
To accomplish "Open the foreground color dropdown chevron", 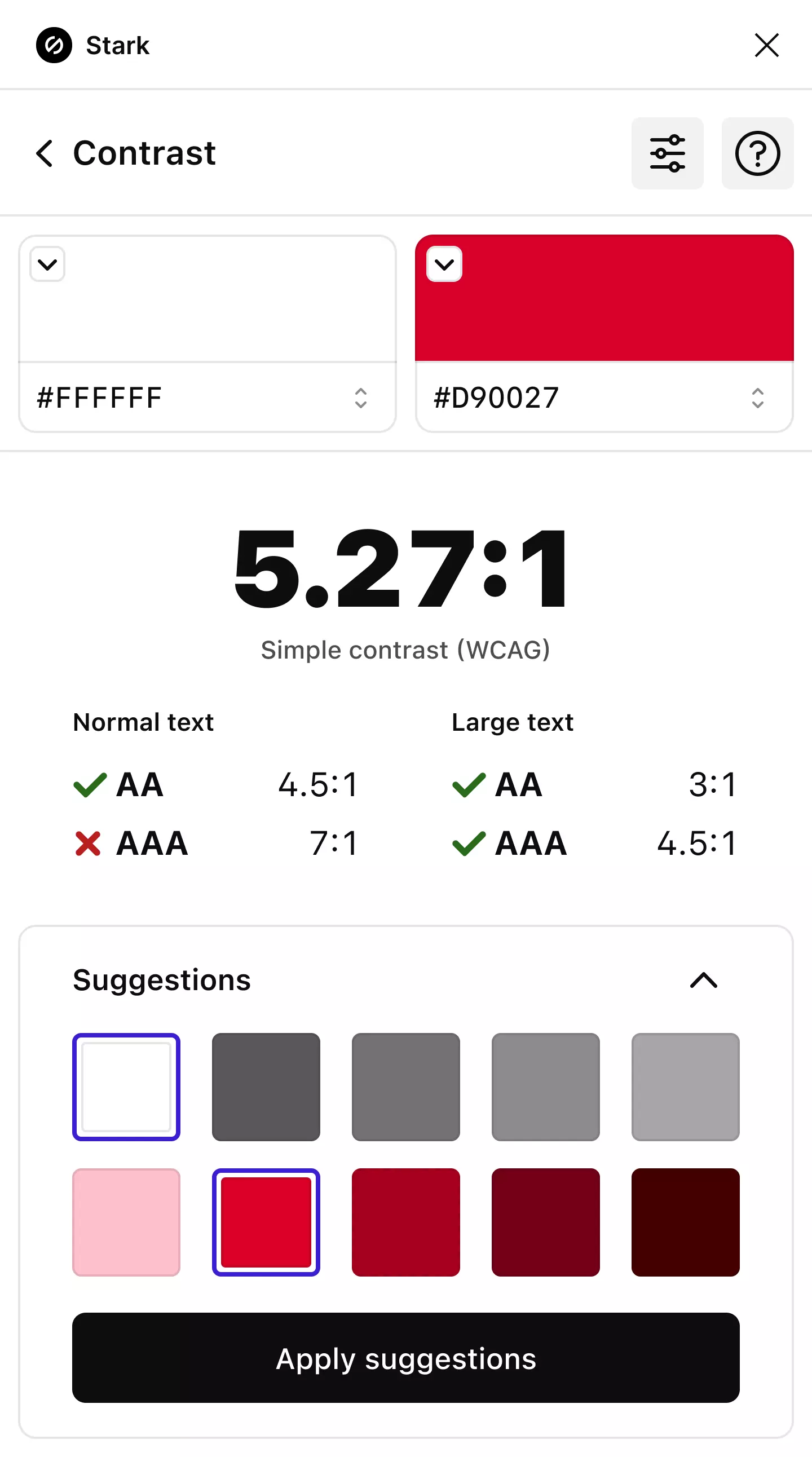I will (47, 264).
